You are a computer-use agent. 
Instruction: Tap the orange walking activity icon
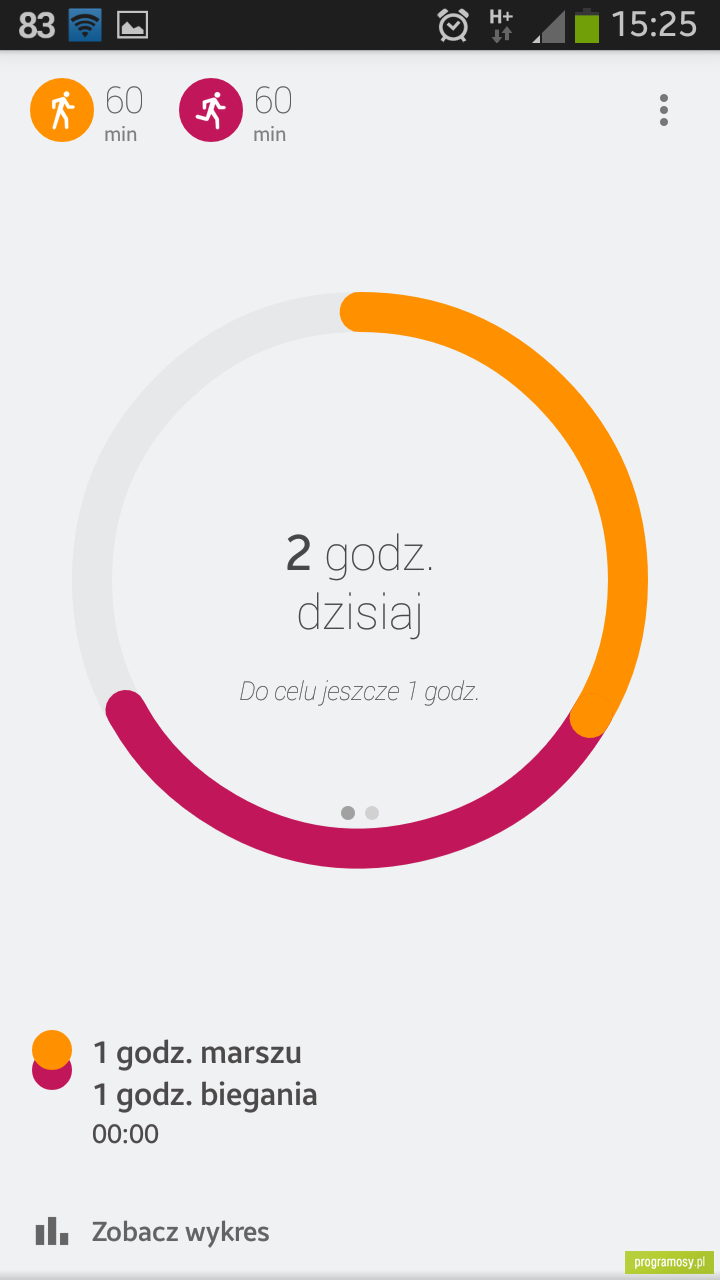pos(62,110)
